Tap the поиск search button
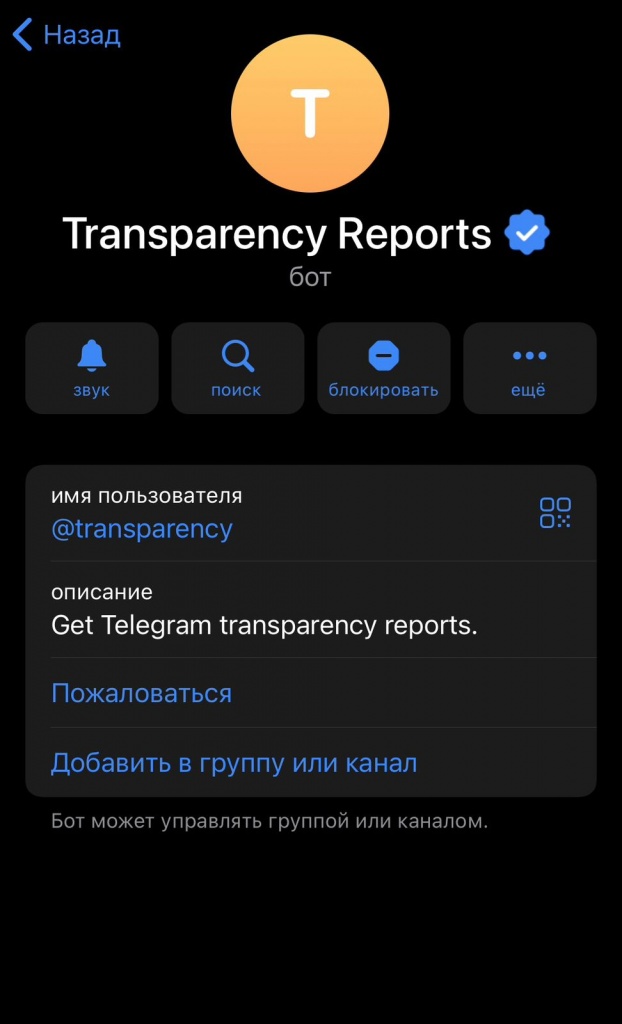Screen dimensions: 622x1024 (237, 367)
